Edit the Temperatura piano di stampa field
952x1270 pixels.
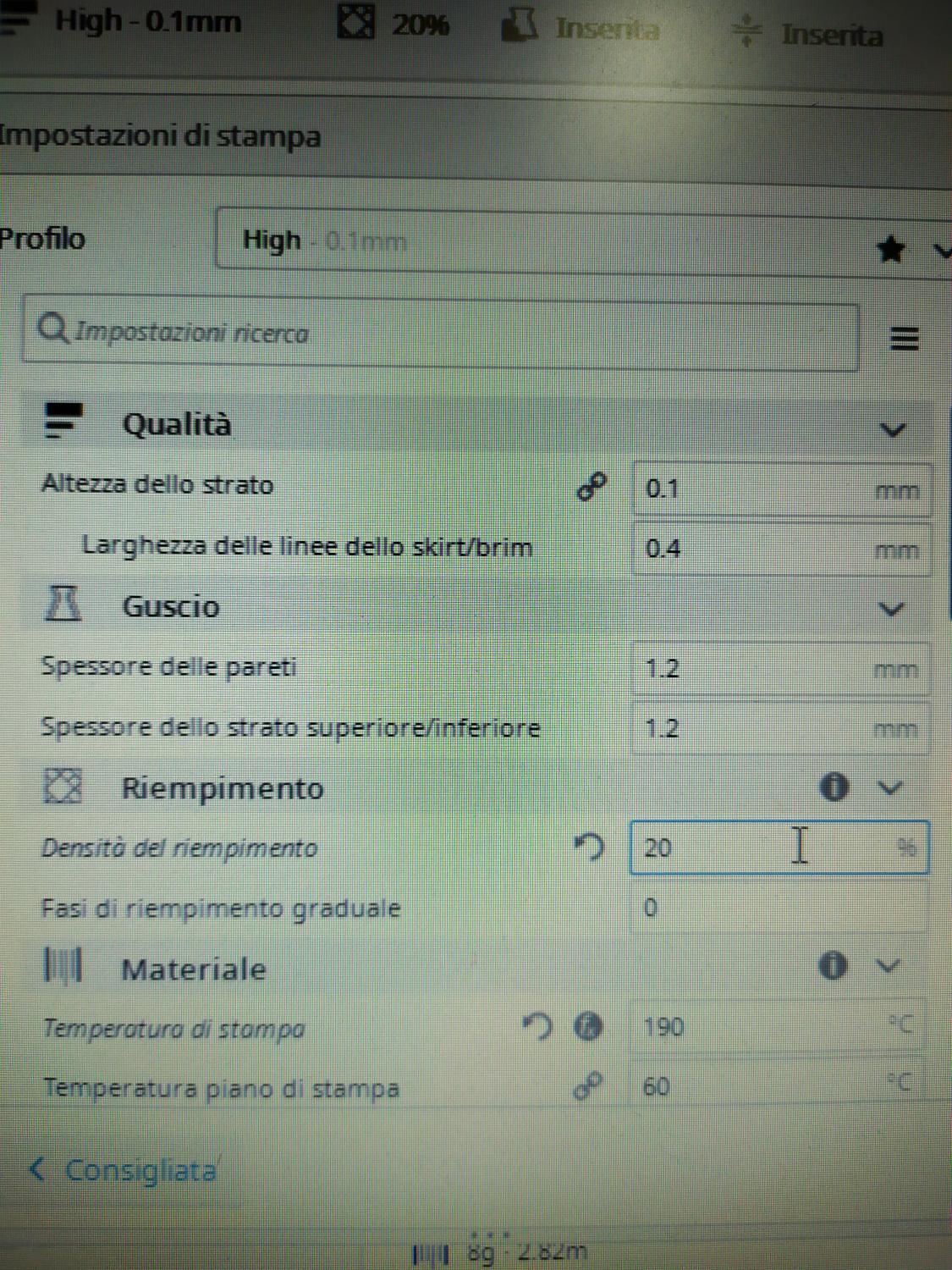click(x=753, y=1086)
